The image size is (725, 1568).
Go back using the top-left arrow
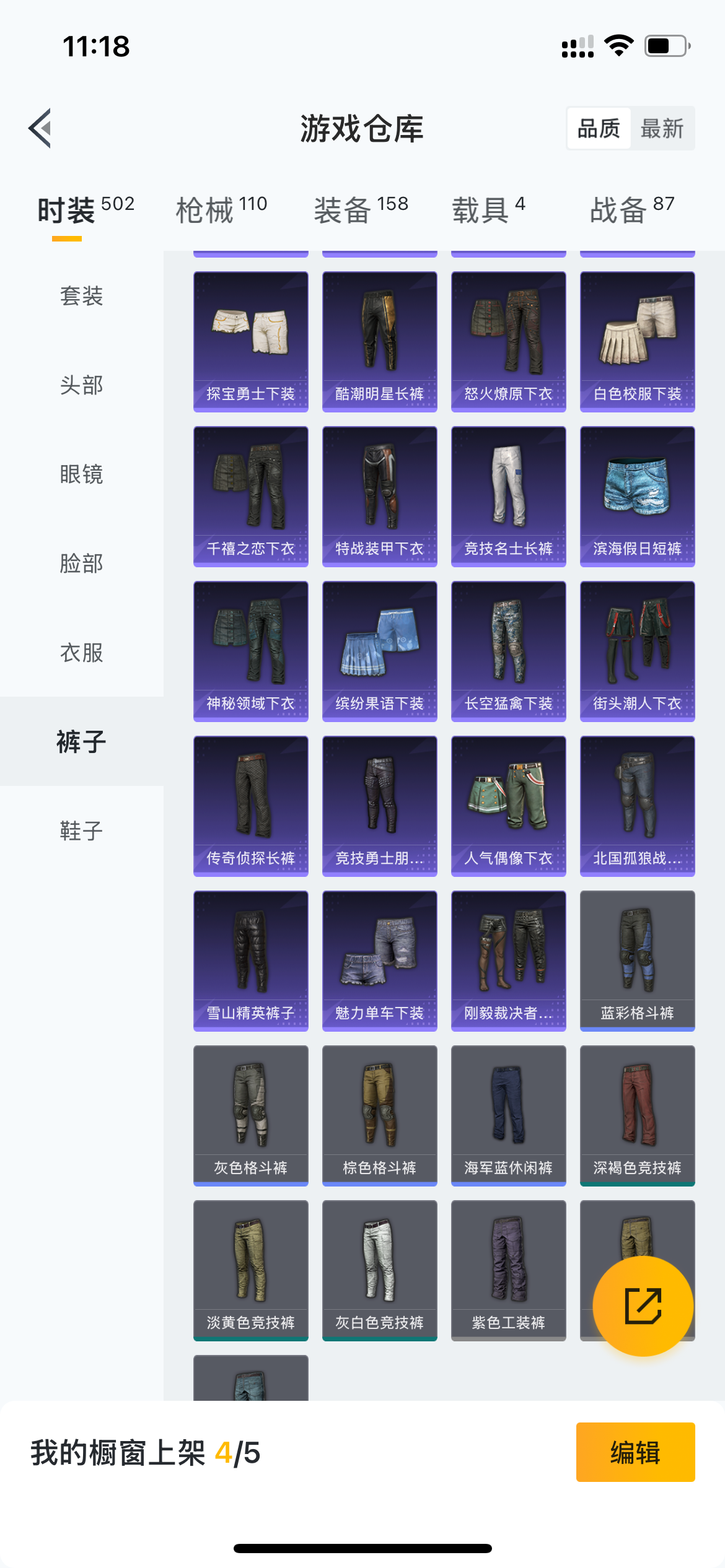40,128
